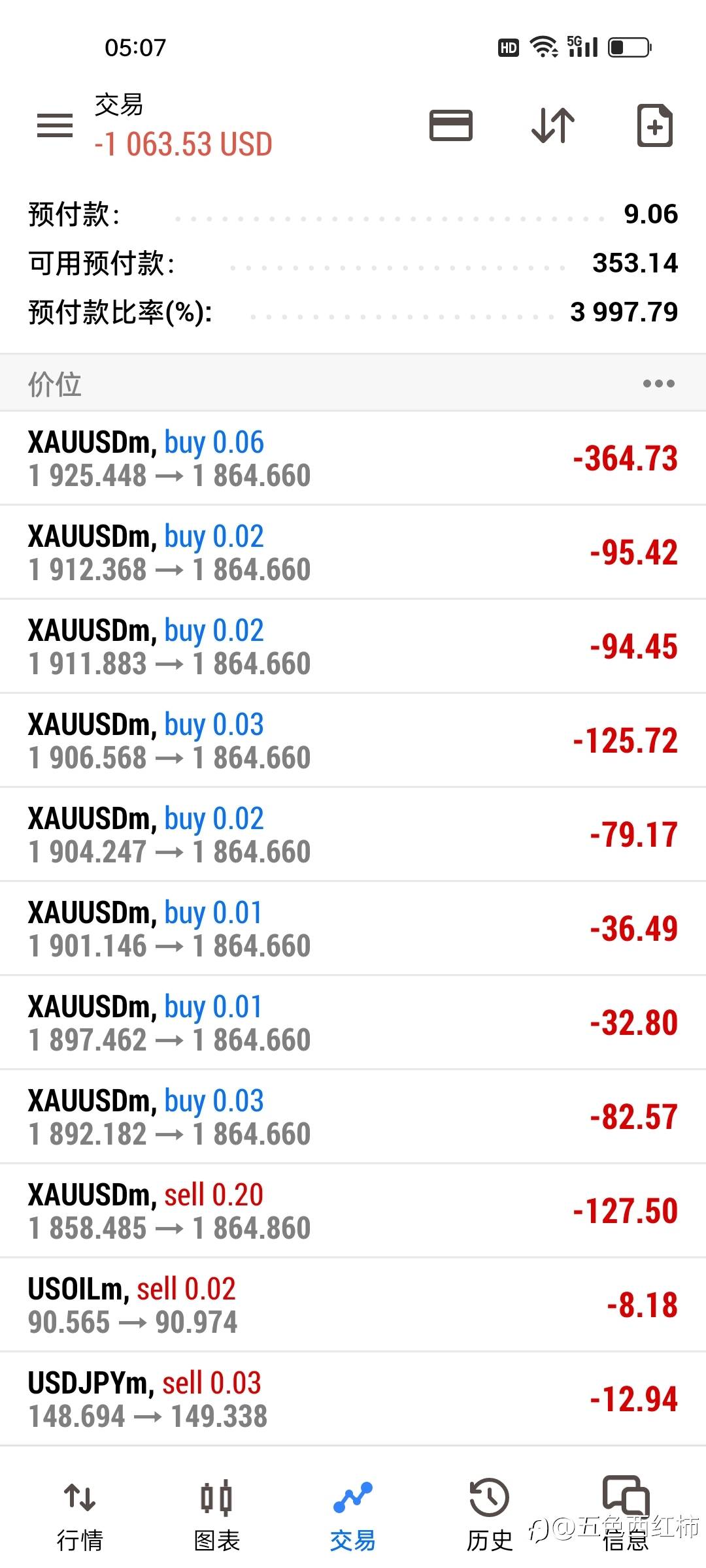Open the 信息 tab

pos(626,1516)
